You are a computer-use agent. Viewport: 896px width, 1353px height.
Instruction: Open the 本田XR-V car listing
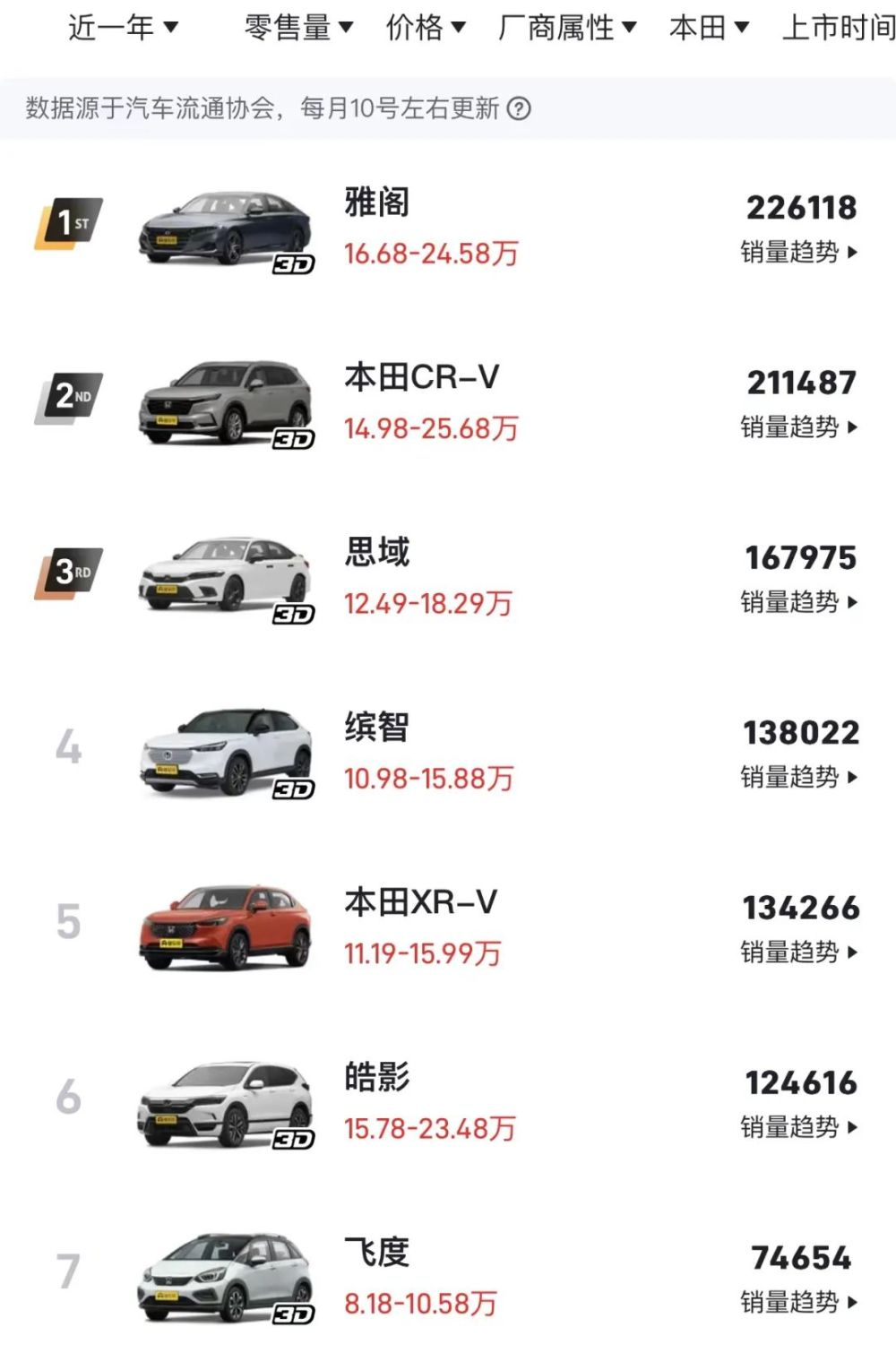[x=420, y=902]
